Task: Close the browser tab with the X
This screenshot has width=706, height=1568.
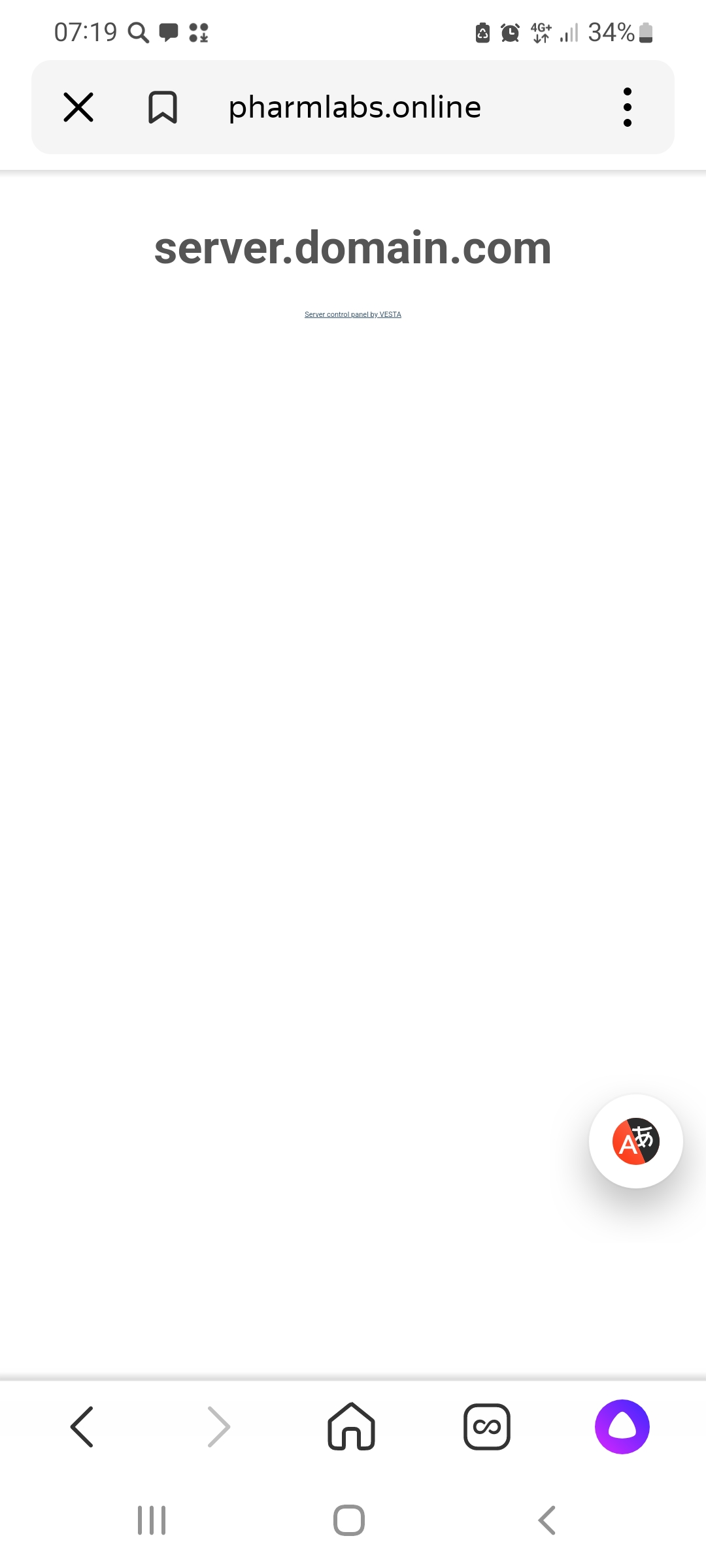Action: pyautogui.click(x=78, y=107)
